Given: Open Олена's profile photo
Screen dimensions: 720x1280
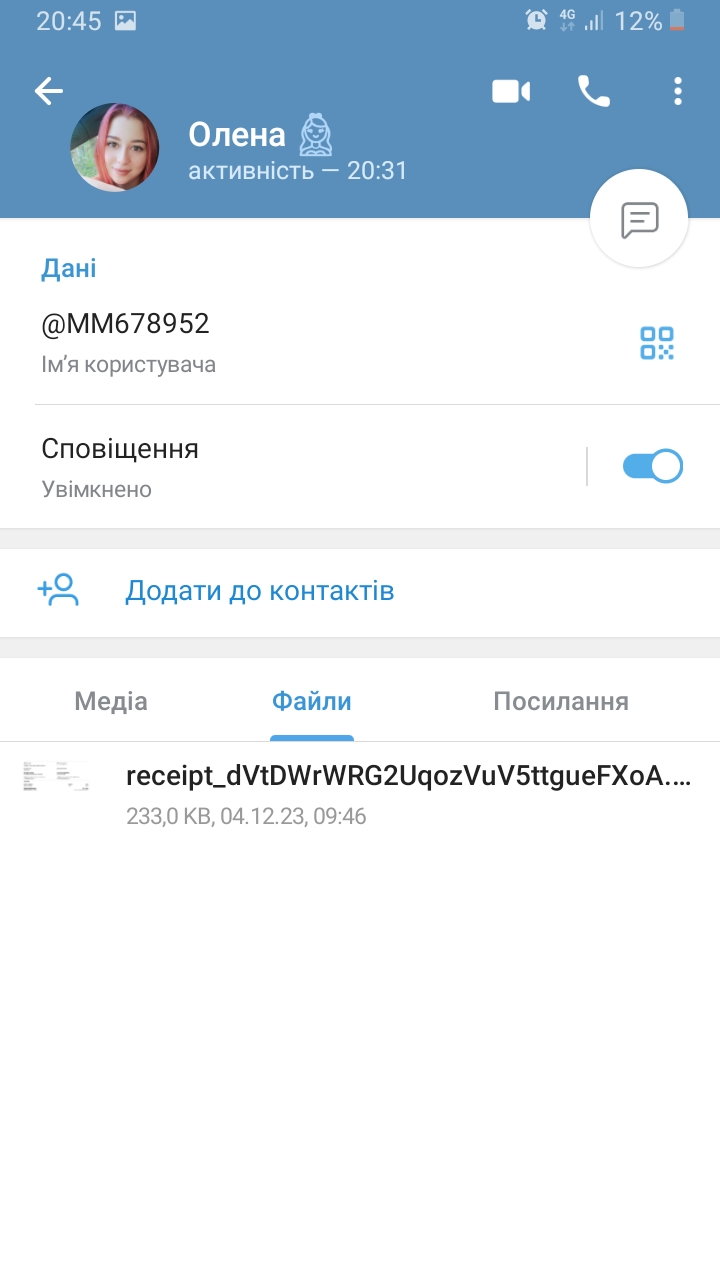Looking at the screenshot, I should 114,147.
